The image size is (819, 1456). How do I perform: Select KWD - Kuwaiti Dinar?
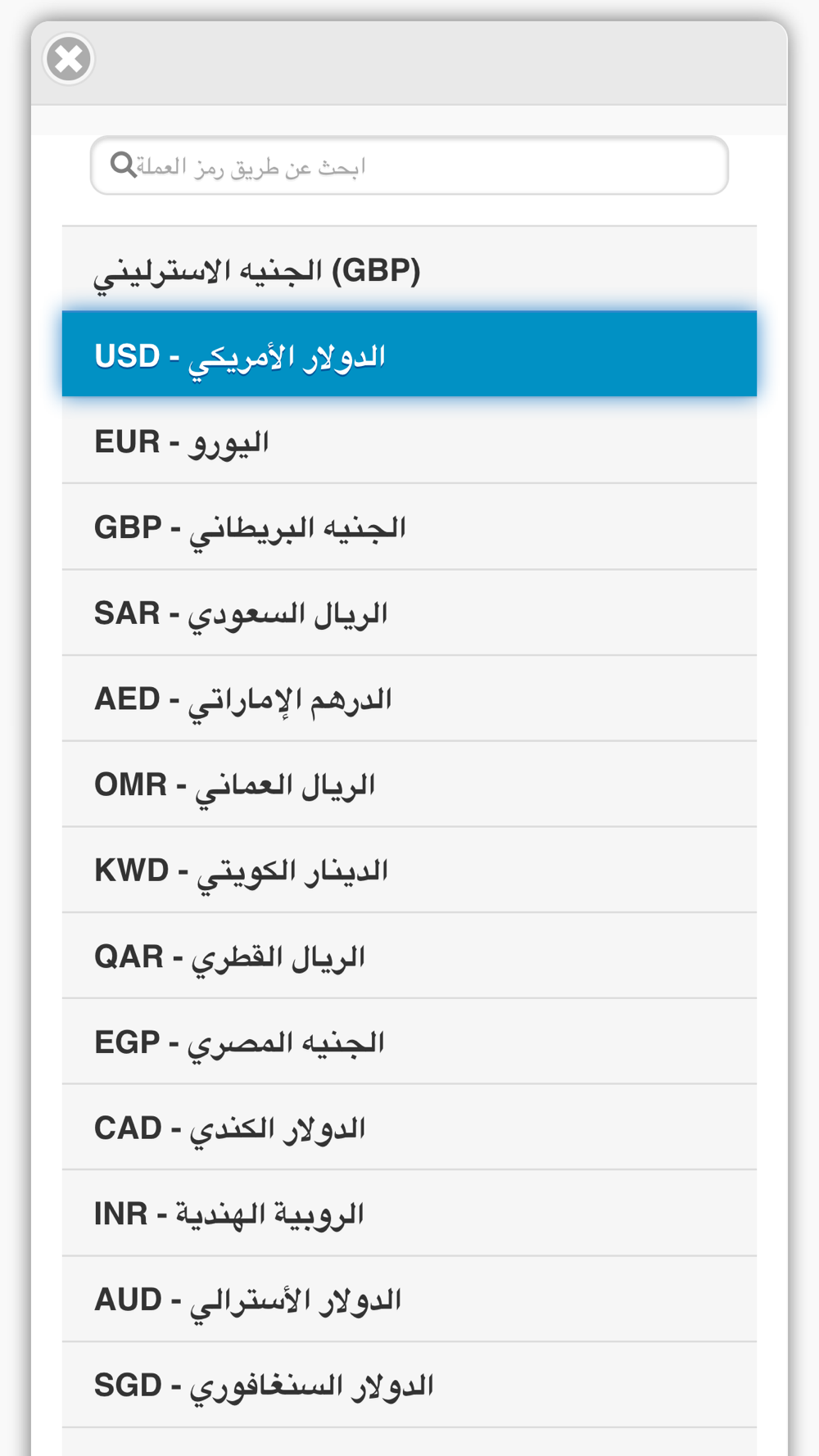pyautogui.click(x=409, y=870)
